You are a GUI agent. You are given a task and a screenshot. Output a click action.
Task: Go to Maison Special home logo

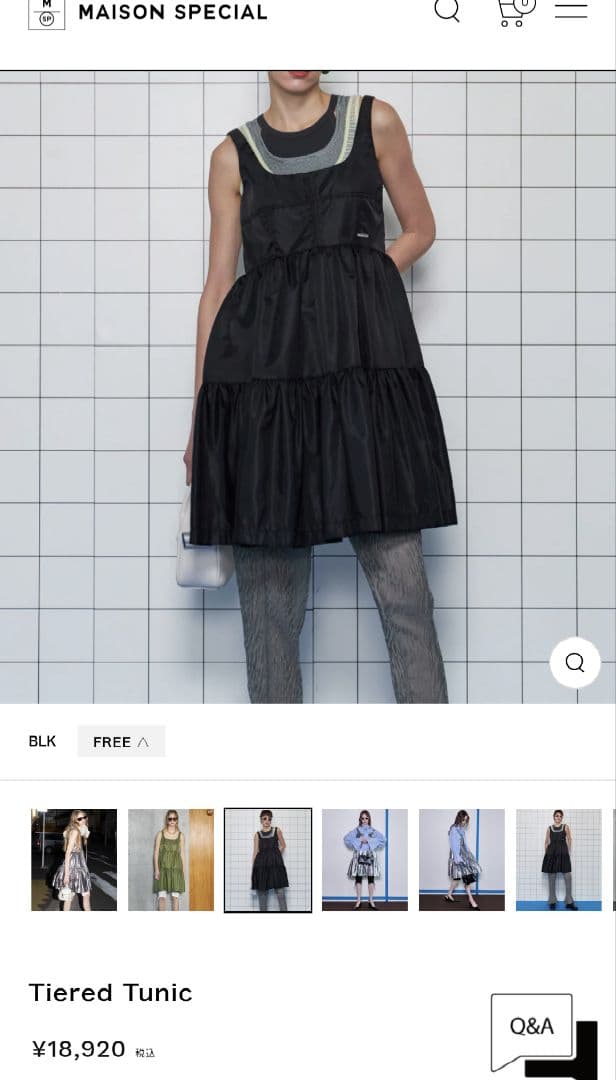148,12
